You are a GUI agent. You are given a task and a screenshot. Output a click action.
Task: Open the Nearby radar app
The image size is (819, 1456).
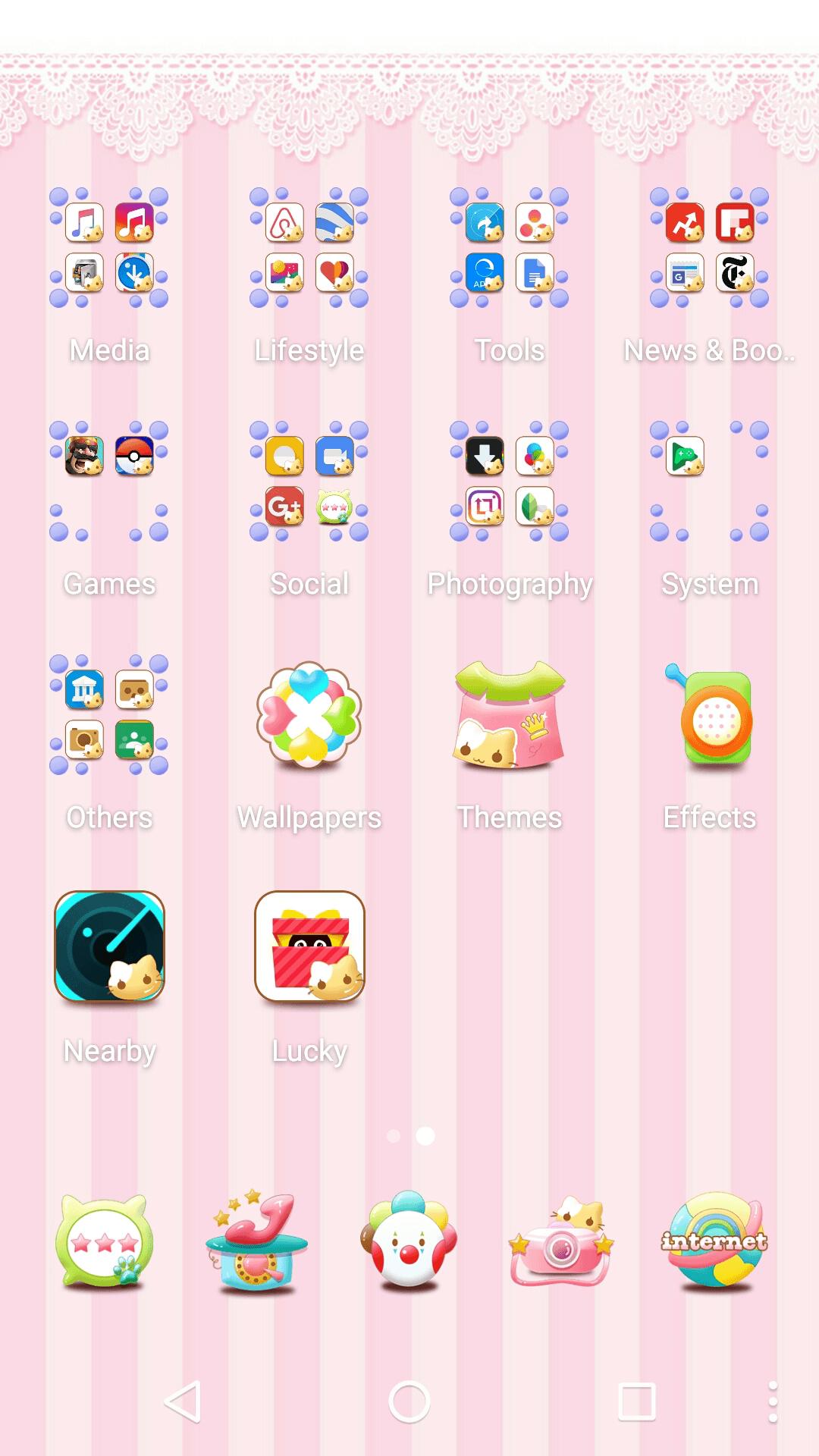tap(109, 947)
